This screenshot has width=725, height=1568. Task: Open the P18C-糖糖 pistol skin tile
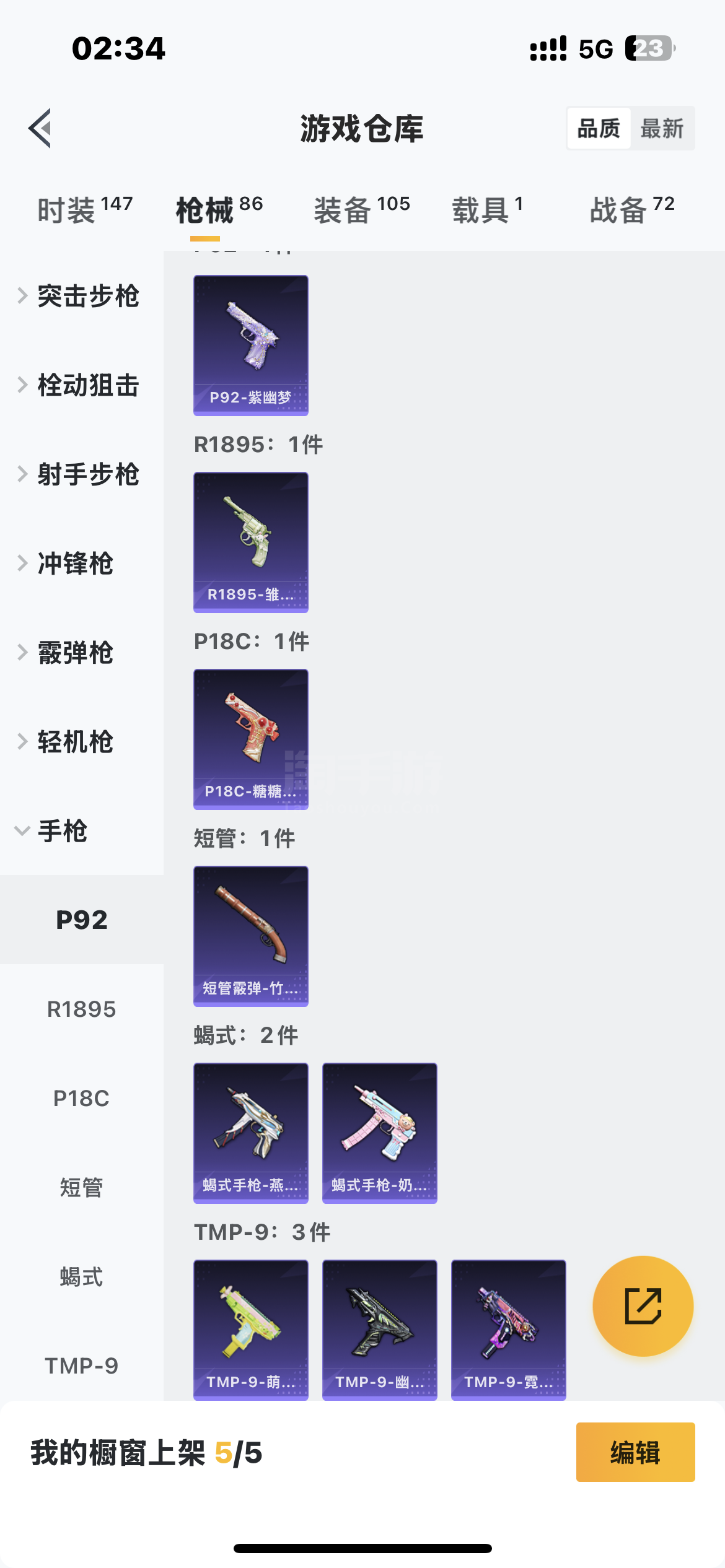point(251,739)
